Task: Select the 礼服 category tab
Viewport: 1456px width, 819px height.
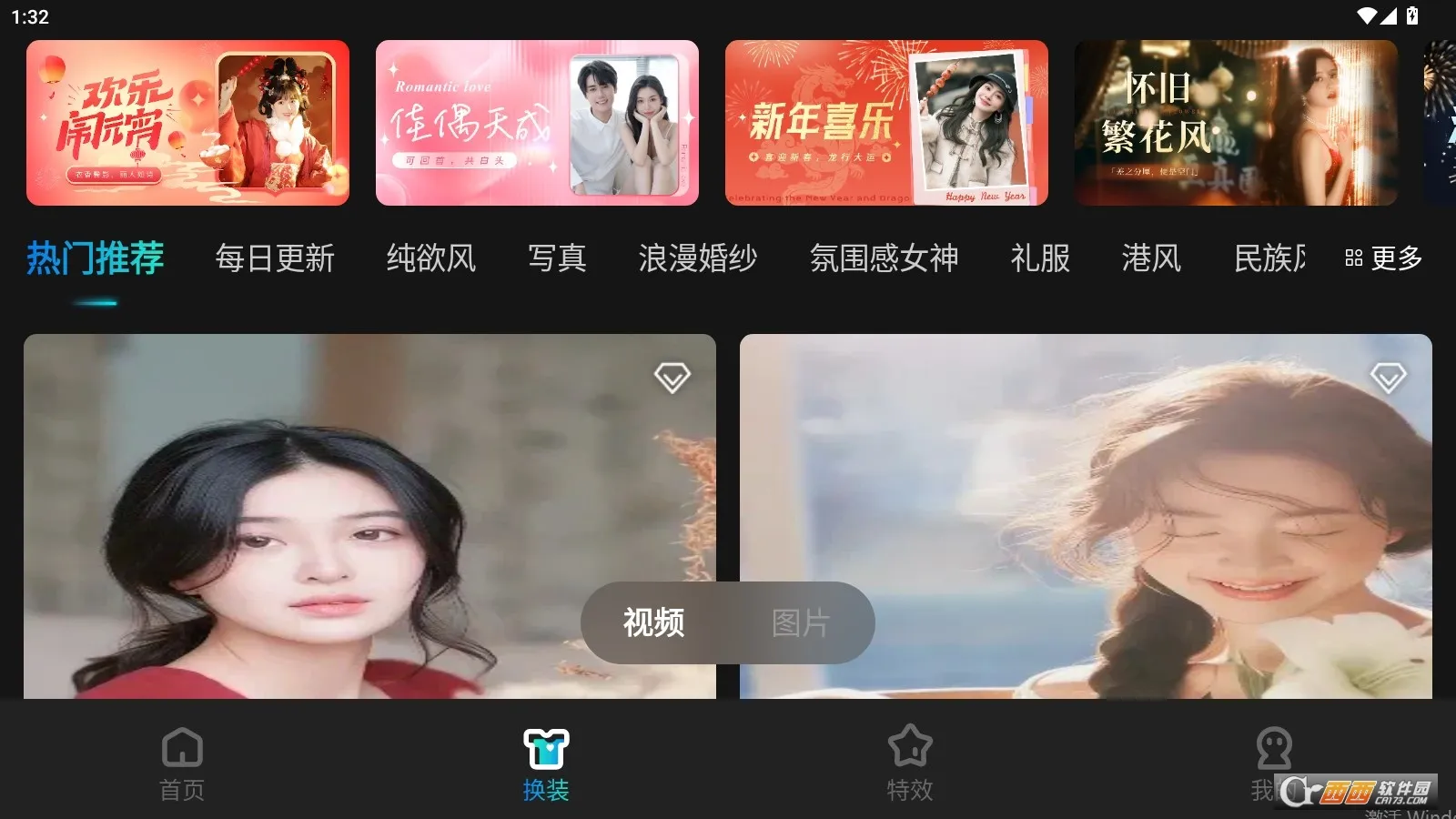Action: tap(1040, 258)
